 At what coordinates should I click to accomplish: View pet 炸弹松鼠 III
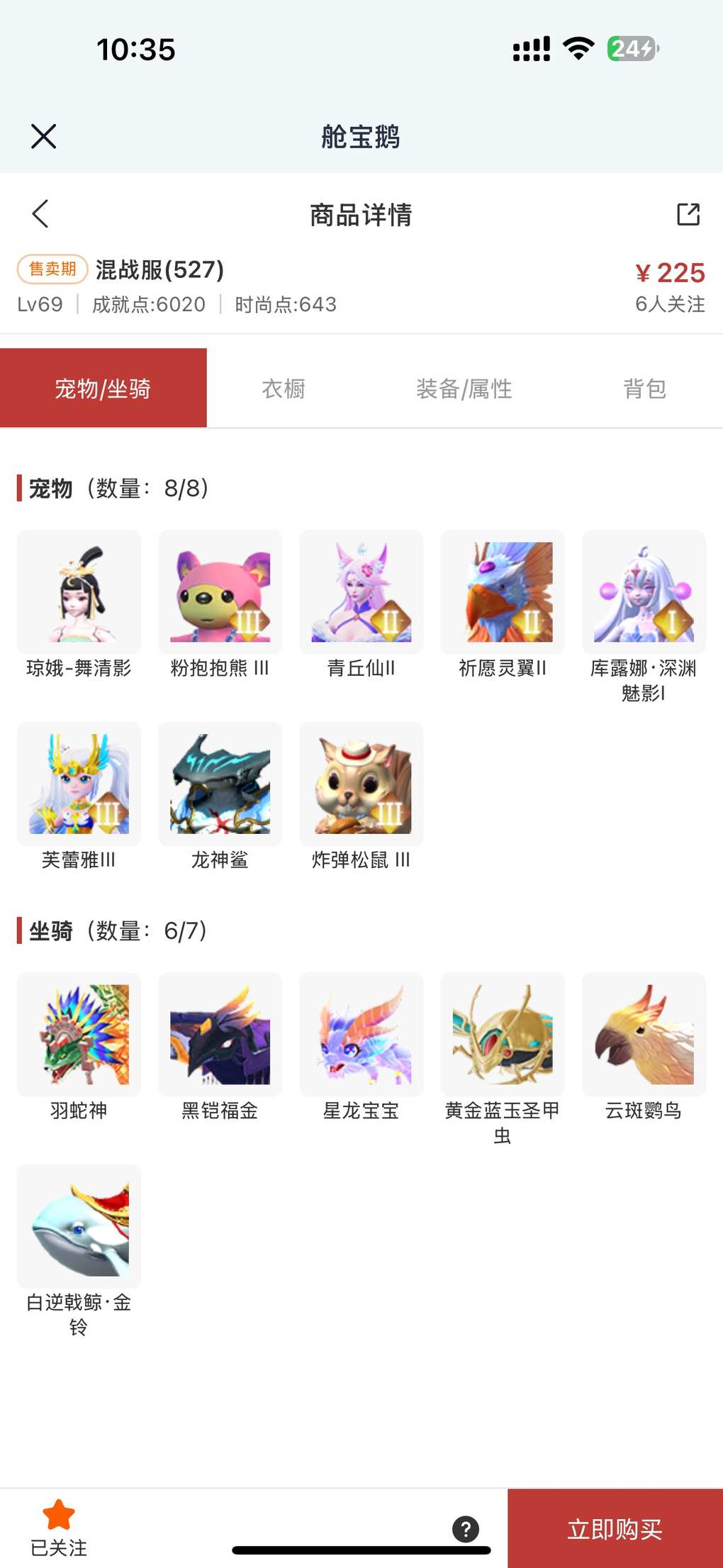[361, 784]
